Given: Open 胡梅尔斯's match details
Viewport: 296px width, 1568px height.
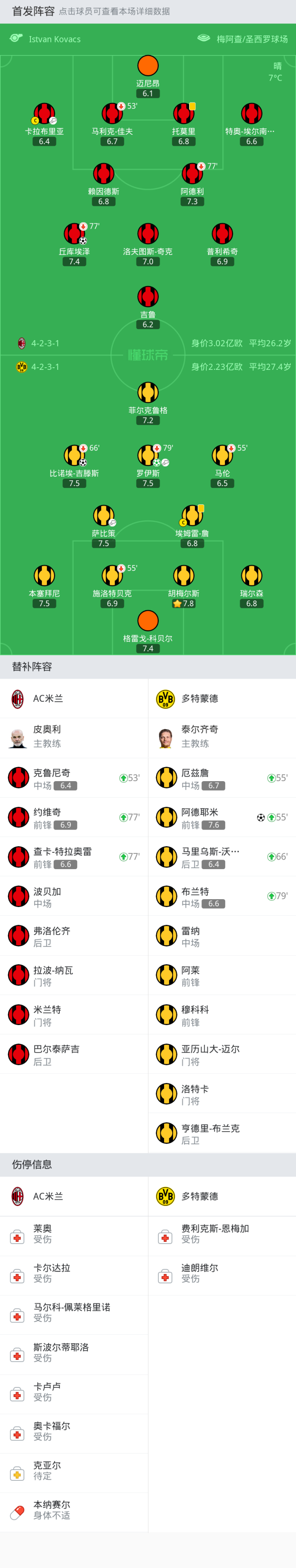Looking at the screenshot, I should 183,576.
